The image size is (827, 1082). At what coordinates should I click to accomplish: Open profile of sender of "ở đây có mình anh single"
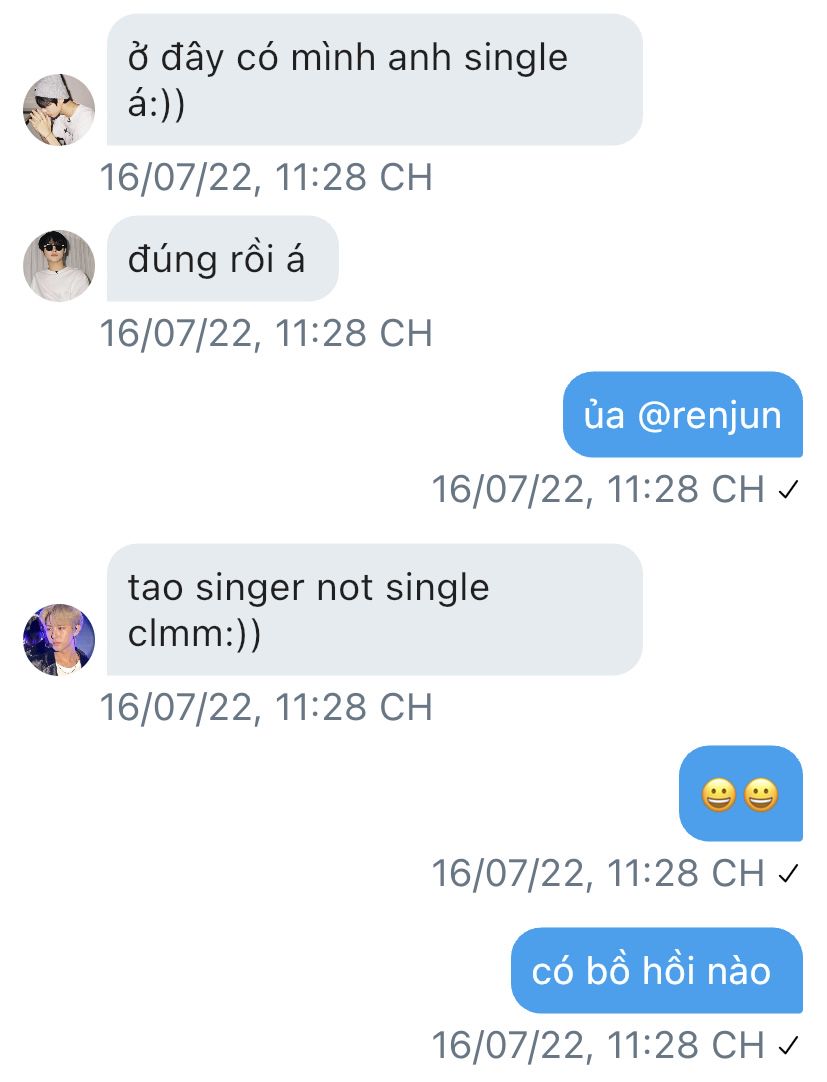[58, 110]
